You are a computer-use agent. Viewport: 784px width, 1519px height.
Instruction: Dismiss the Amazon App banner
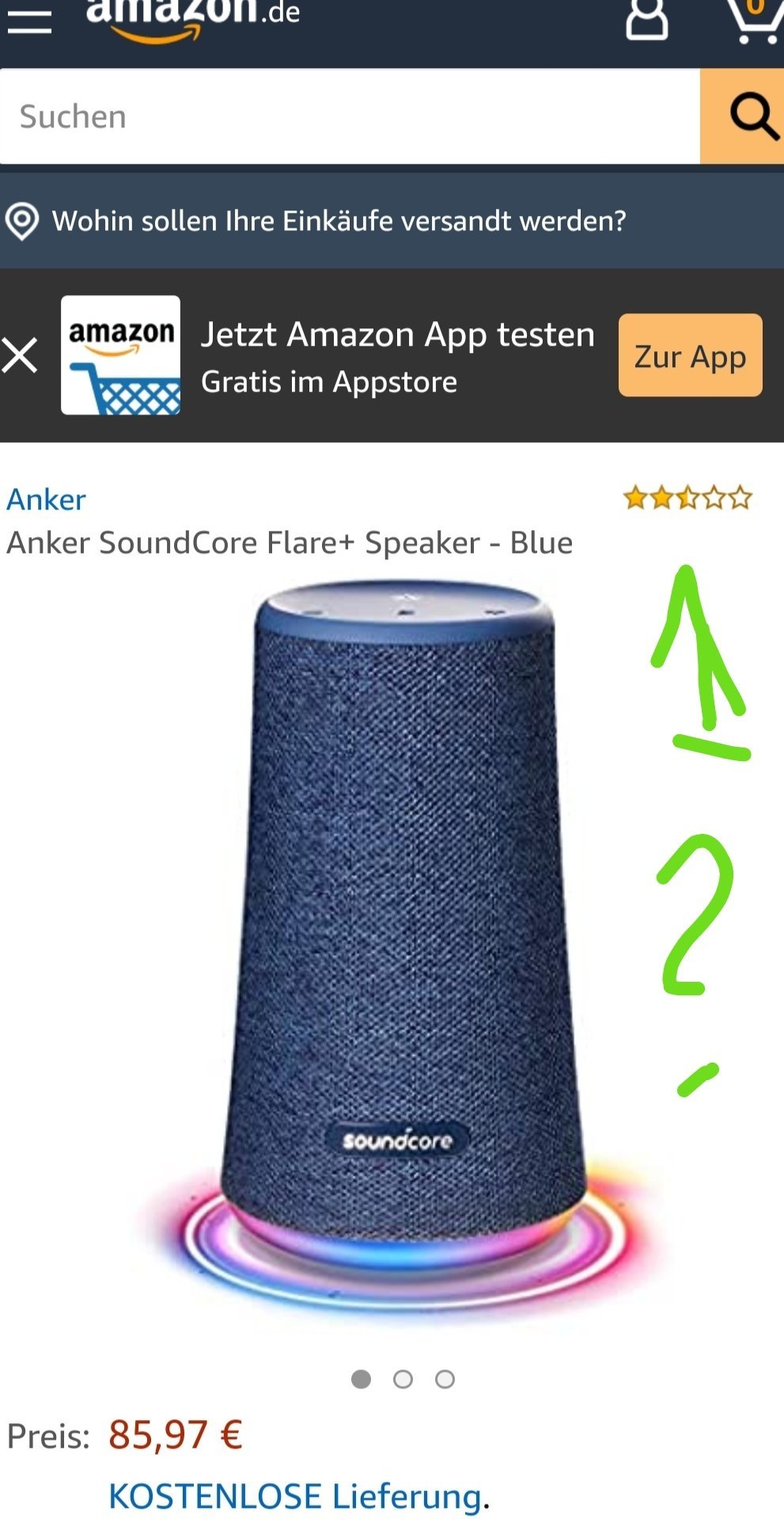[20, 355]
